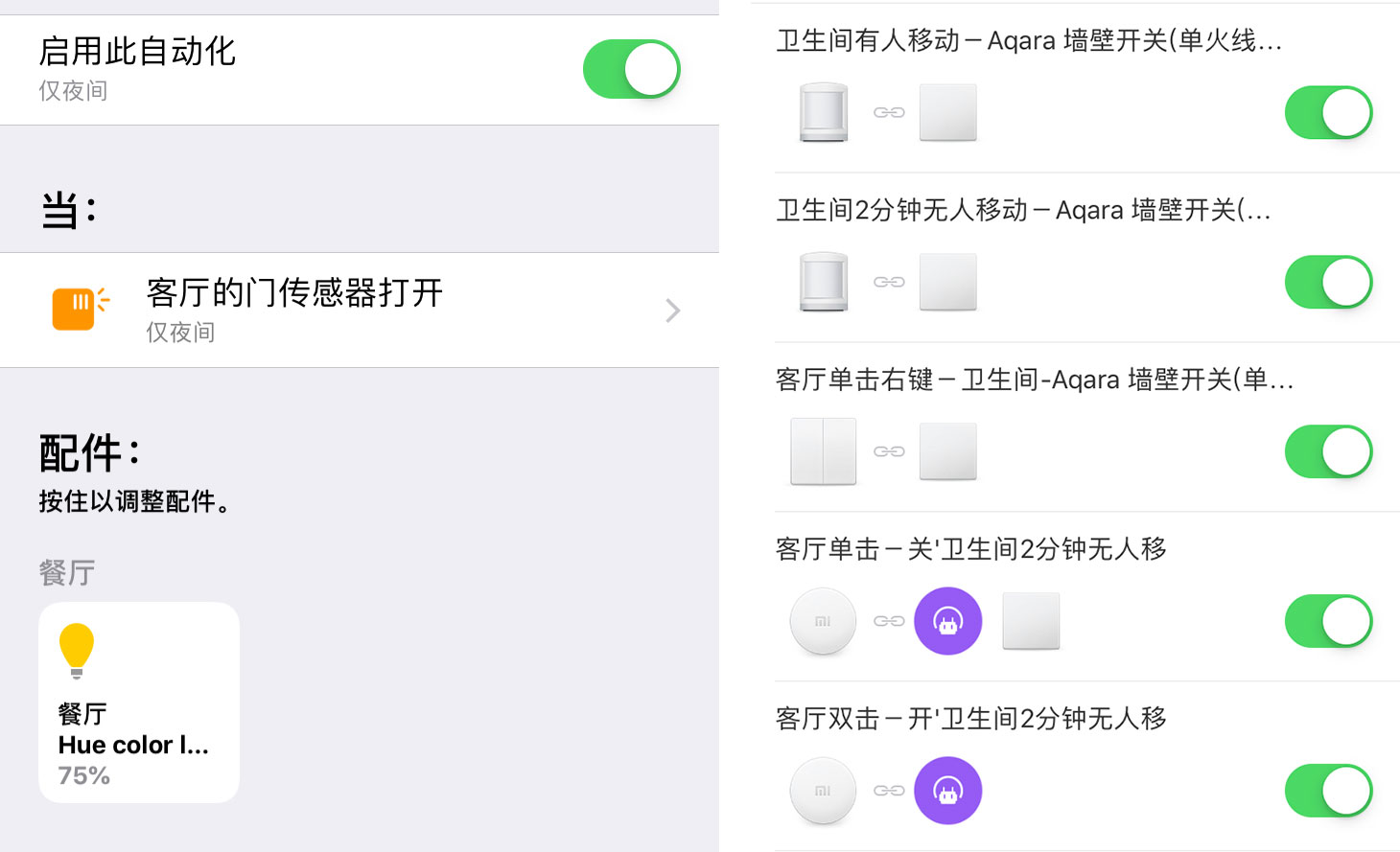Disable the 客厅双击 – 开 automation switch

[x=1328, y=791]
